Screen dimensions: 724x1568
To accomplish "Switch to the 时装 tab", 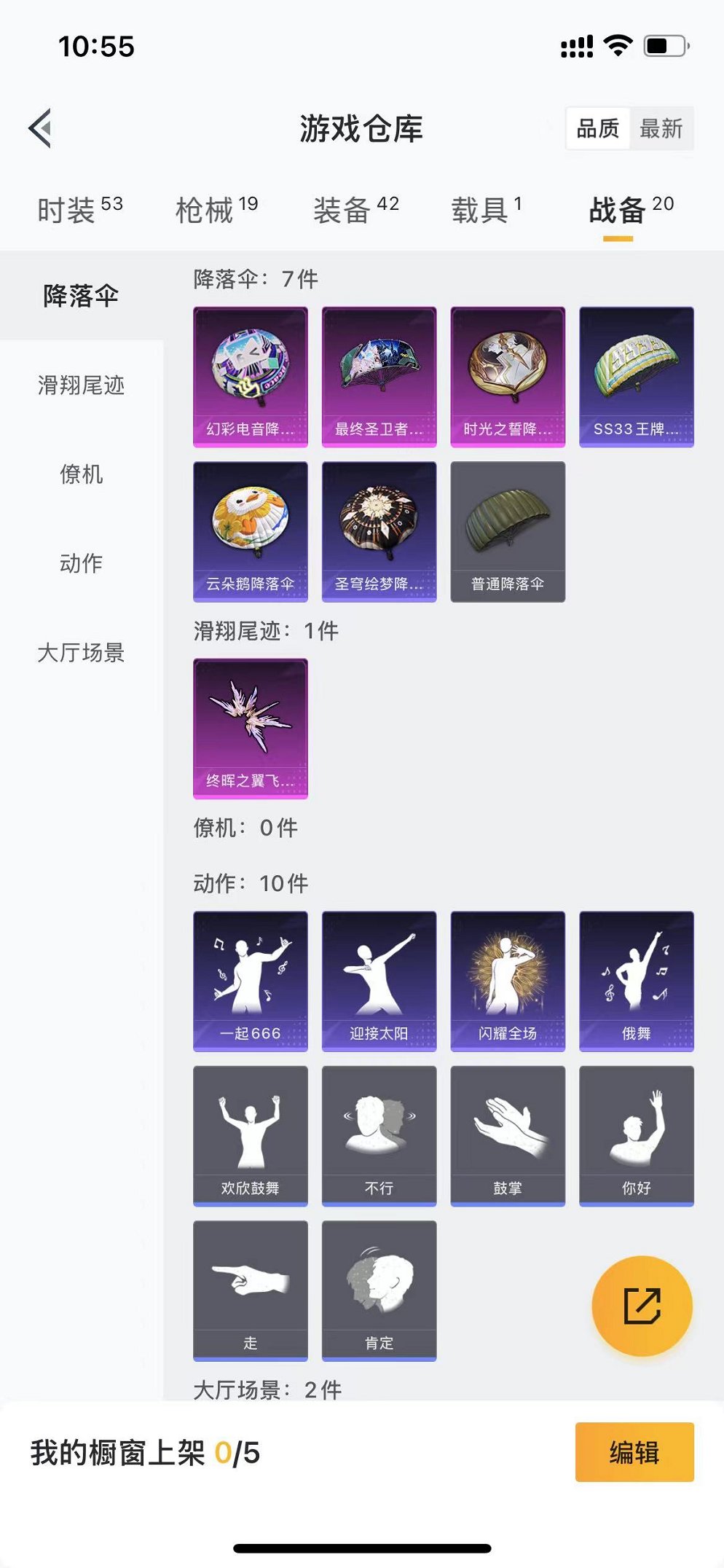I will point(79,211).
